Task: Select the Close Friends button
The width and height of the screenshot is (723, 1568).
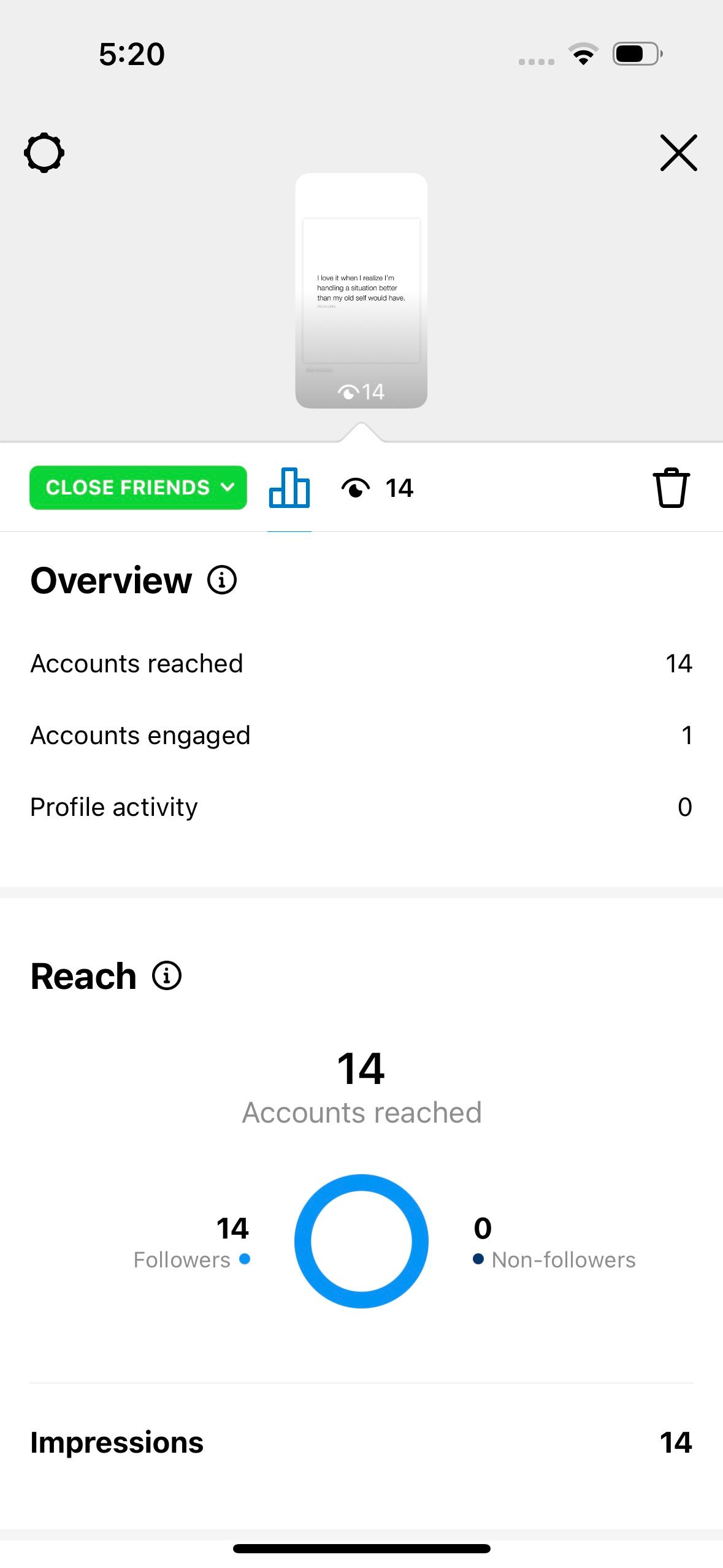Action: (137, 487)
